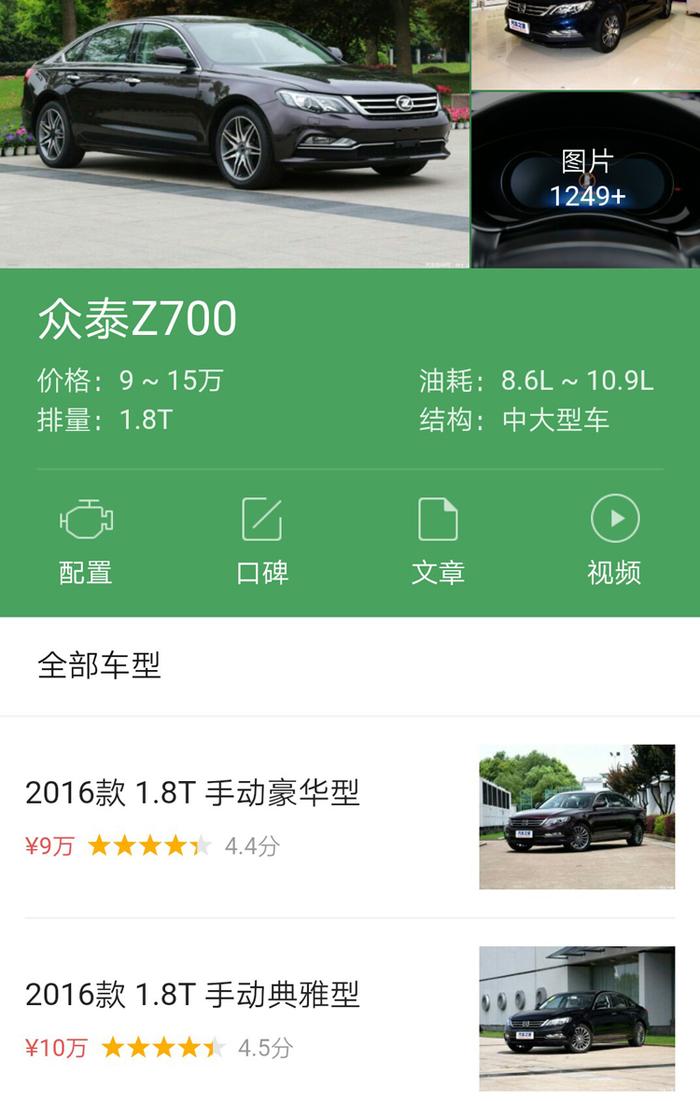Open the 图片 1249+ photo gallery
700x1101 pixels.
(x=586, y=180)
